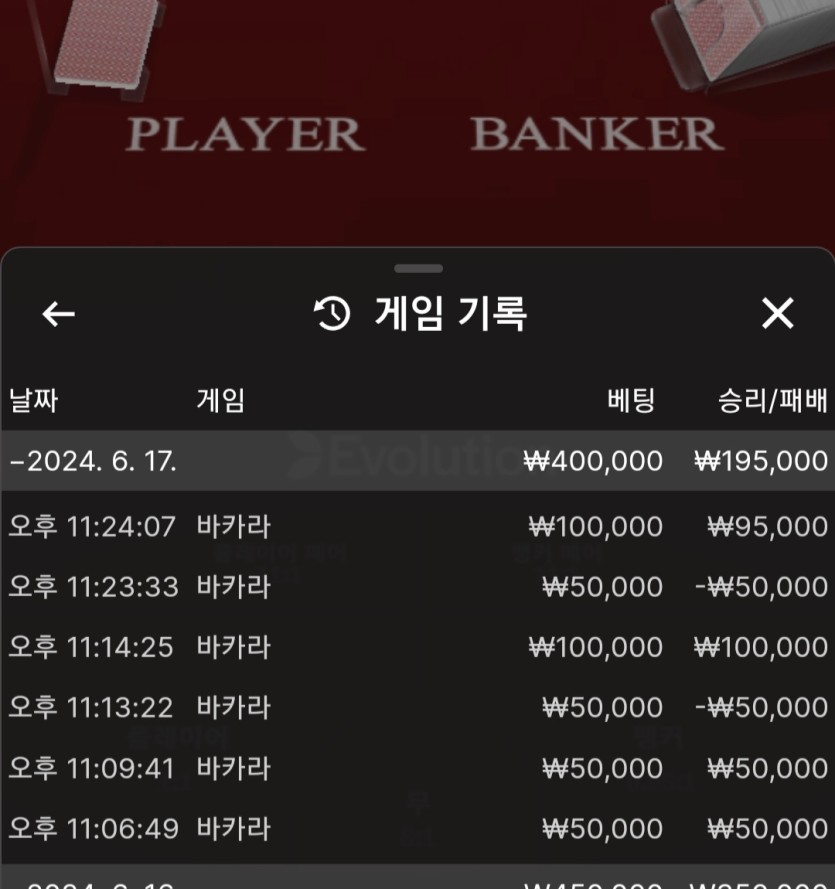View the 오후 11:13:22 baccarat round details
835x889 pixels.
[417, 707]
